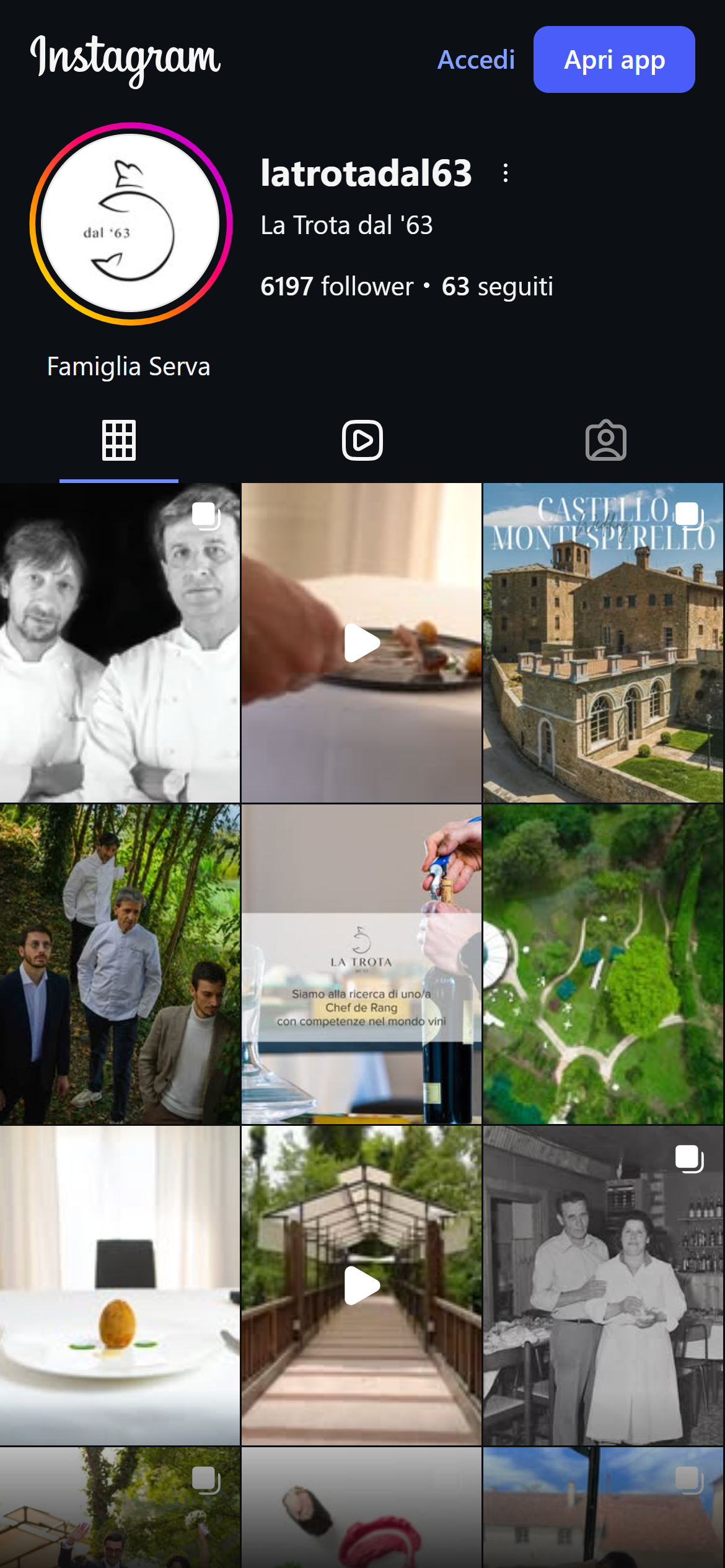Switch to the posts grid tab

[119, 440]
